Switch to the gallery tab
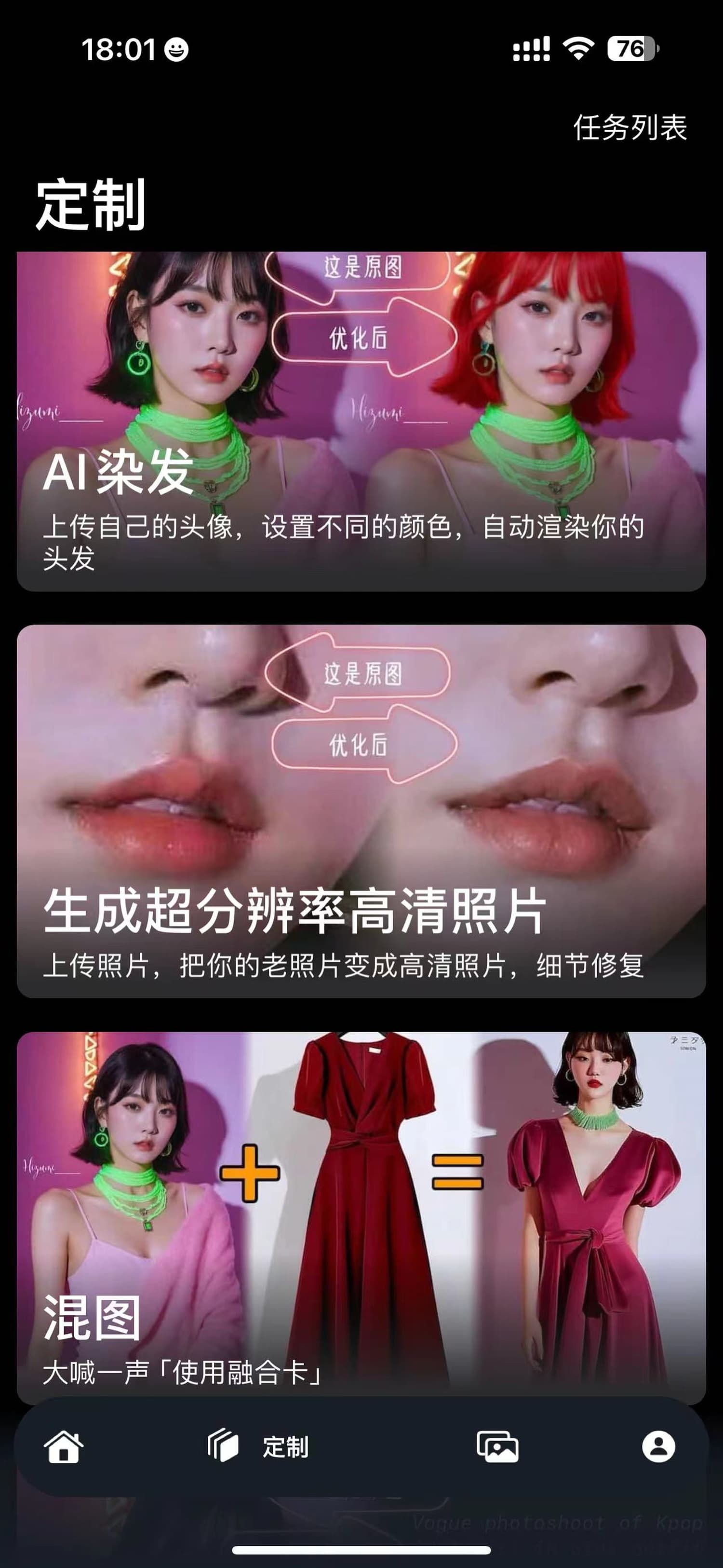This screenshot has height=1568, width=723. [x=497, y=1446]
